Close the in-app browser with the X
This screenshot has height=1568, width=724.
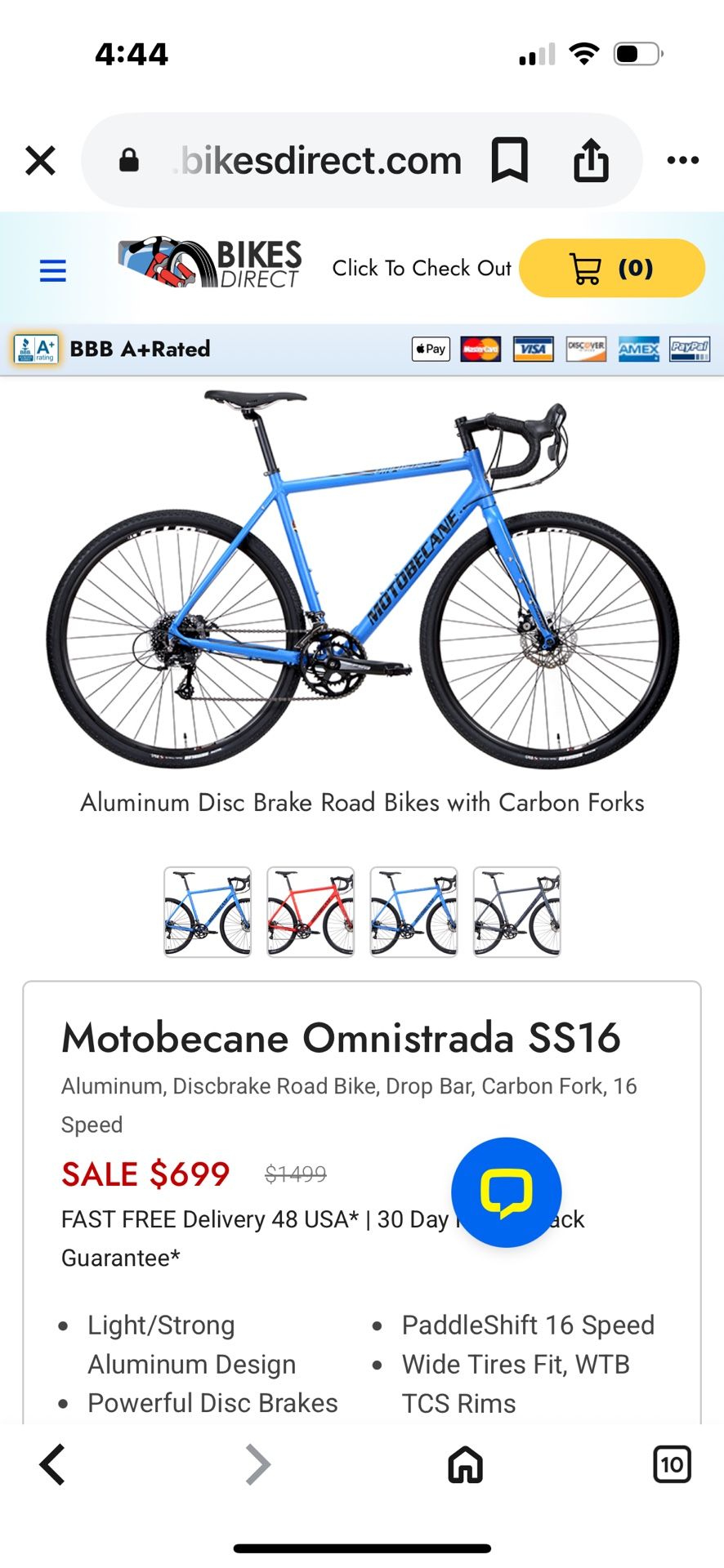coord(40,160)
